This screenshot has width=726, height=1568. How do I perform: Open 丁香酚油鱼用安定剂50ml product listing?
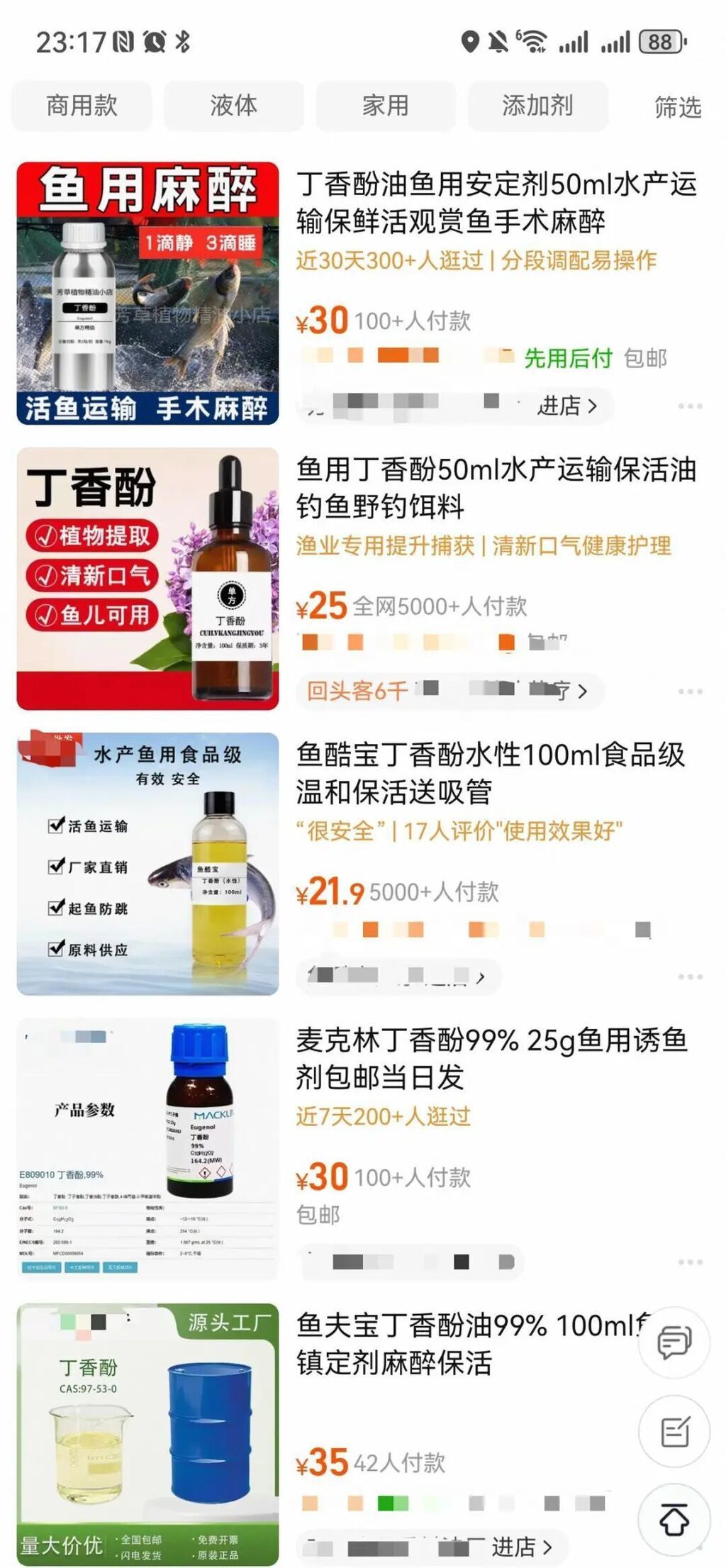pyautogui.click(x=496, y=203)
